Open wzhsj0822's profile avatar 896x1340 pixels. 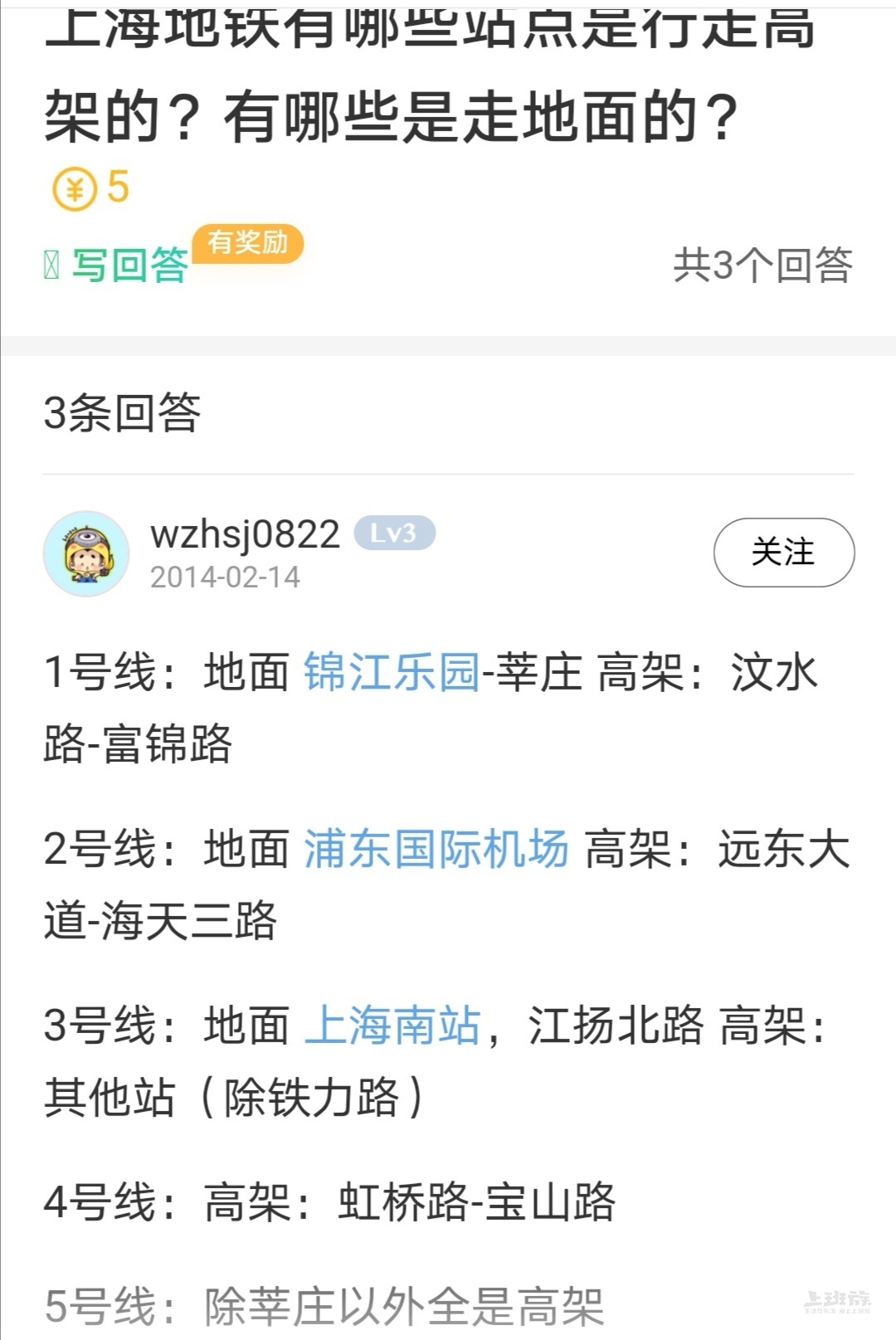[x=86, y=553]
